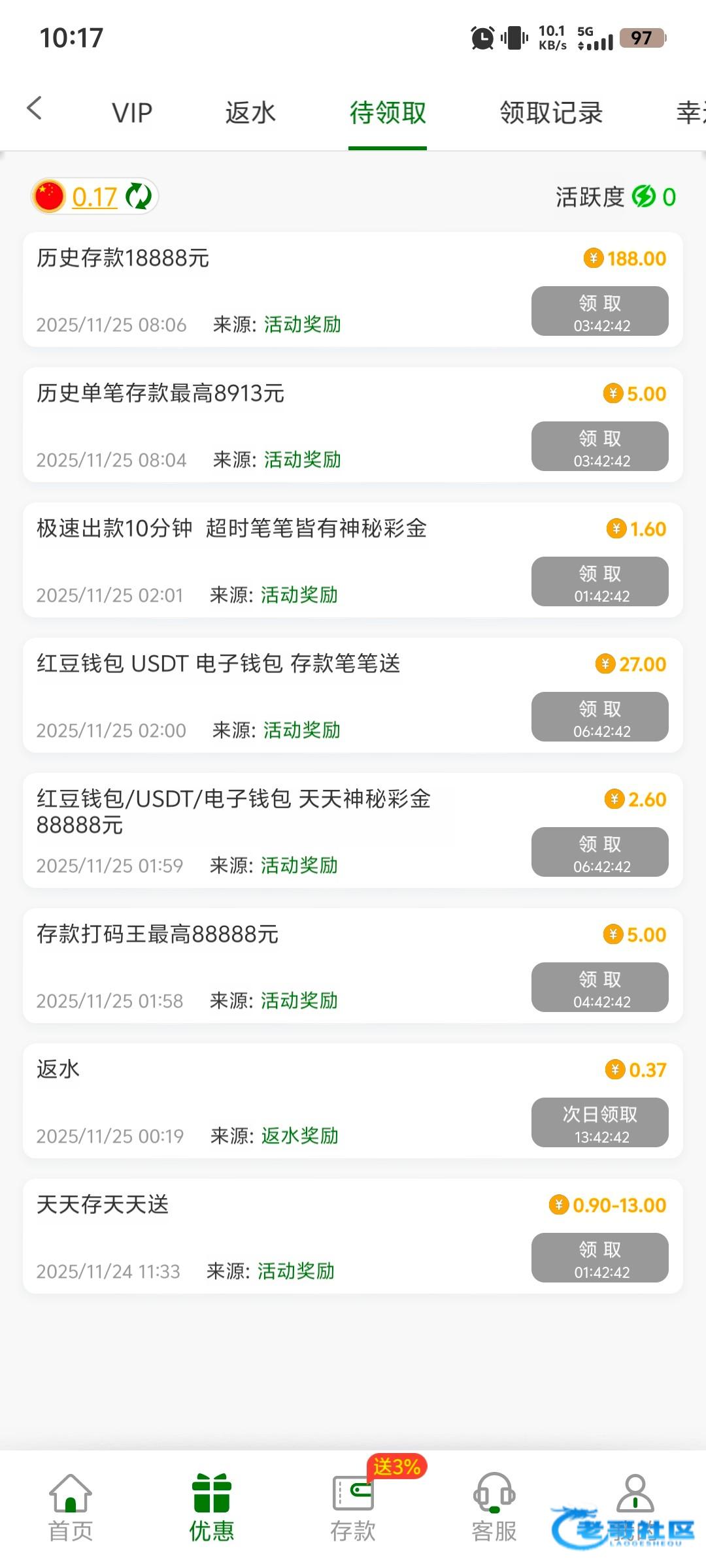Claim the 天天神秘彩金 2.60 reward
Screen dimensions: 706x1568
pos(599,852)
